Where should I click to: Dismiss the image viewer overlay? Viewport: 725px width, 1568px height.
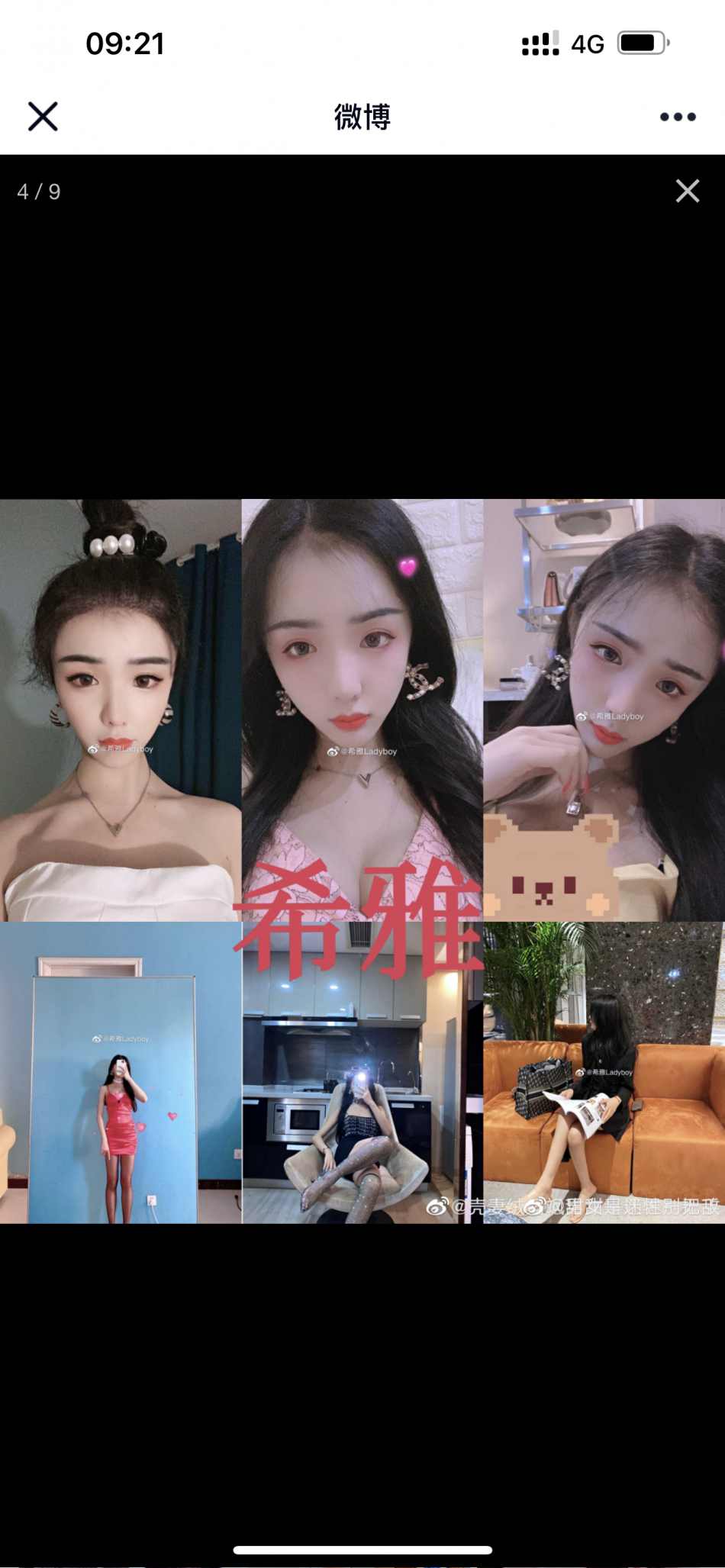coord(687,191)
